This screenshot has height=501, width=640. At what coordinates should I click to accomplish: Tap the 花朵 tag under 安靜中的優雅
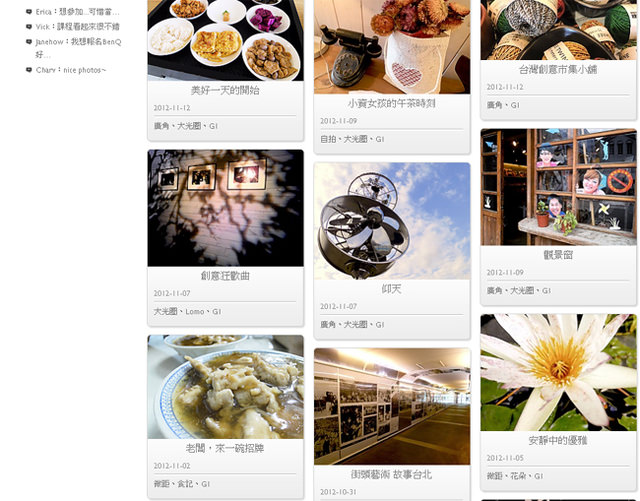(x=521, y=476)
